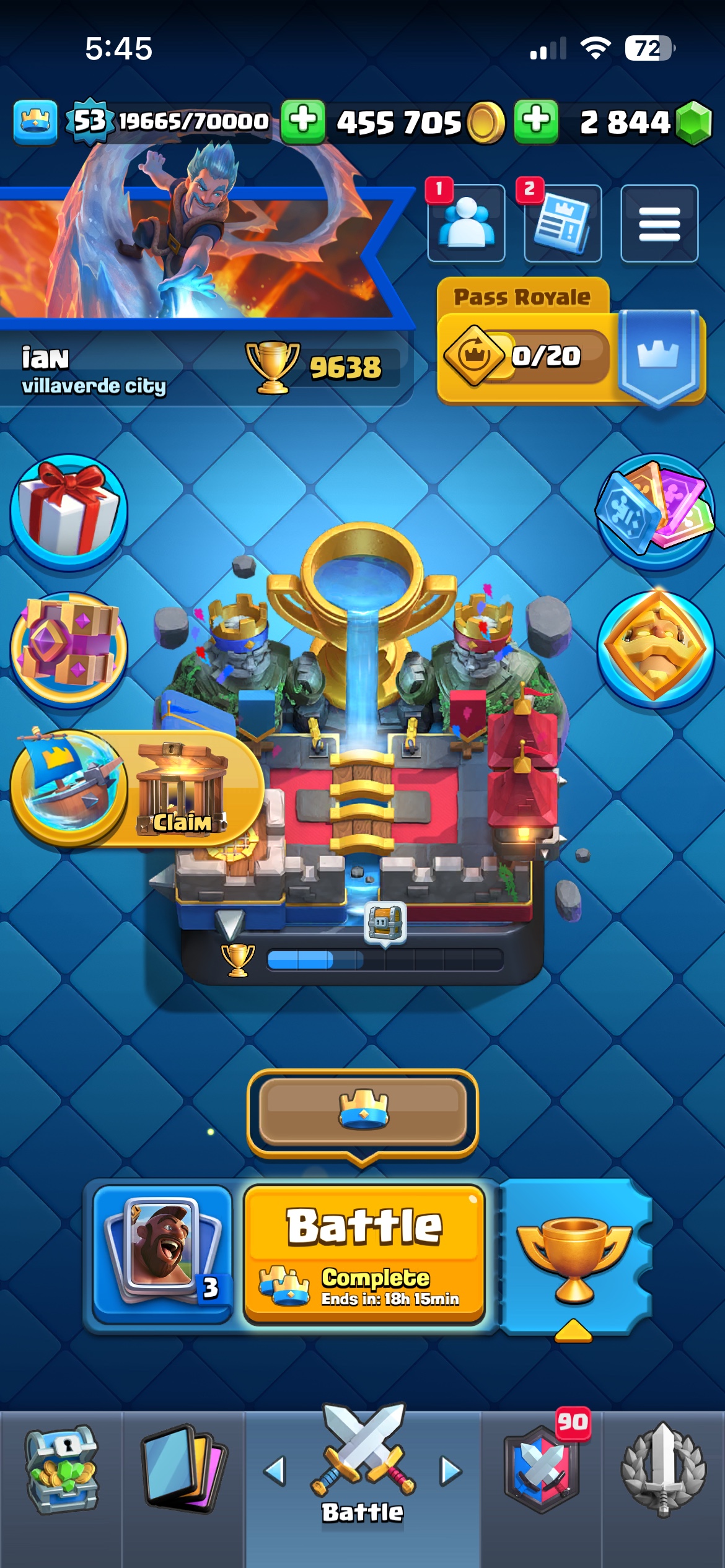
Task: Open the red ribbon gift box
Action: (x=69, y=512)
